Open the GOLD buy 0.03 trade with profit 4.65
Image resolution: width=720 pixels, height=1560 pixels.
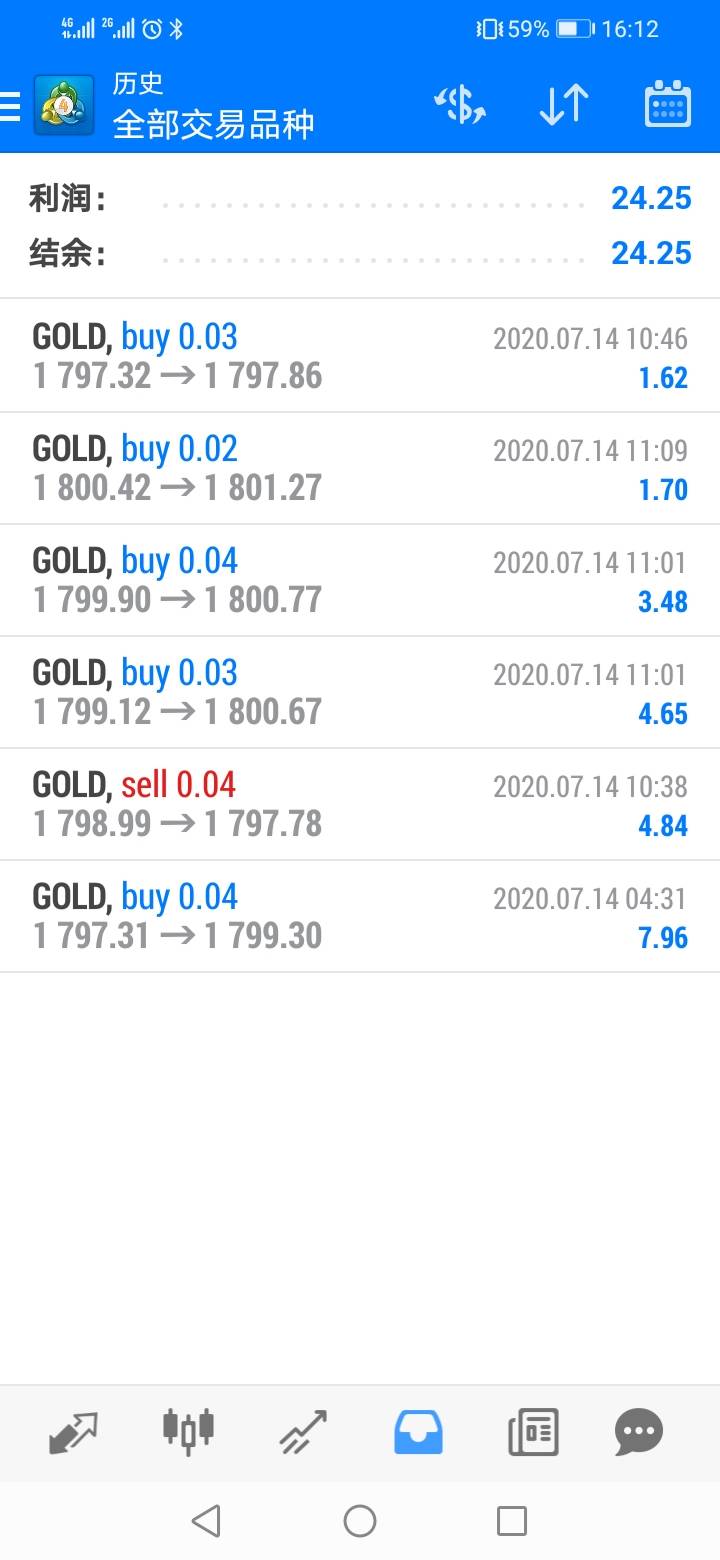(x=360, y=692)
